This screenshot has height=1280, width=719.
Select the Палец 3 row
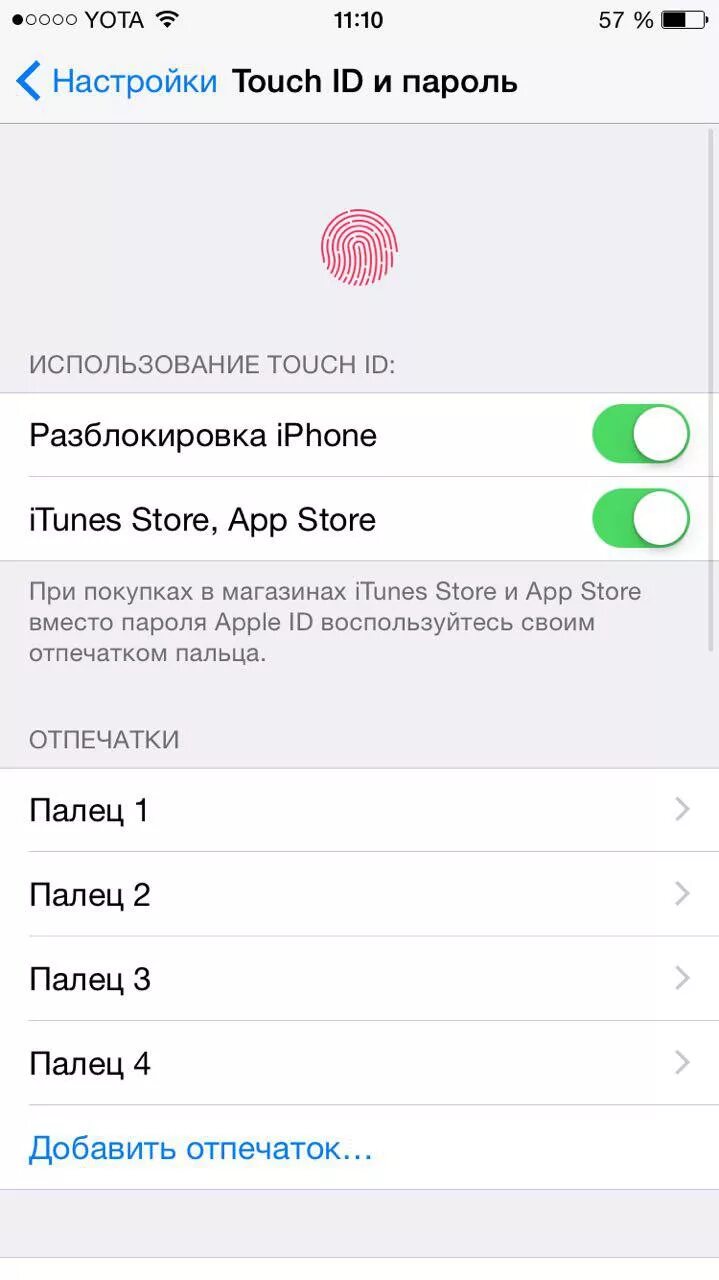(x=360, y=978)
